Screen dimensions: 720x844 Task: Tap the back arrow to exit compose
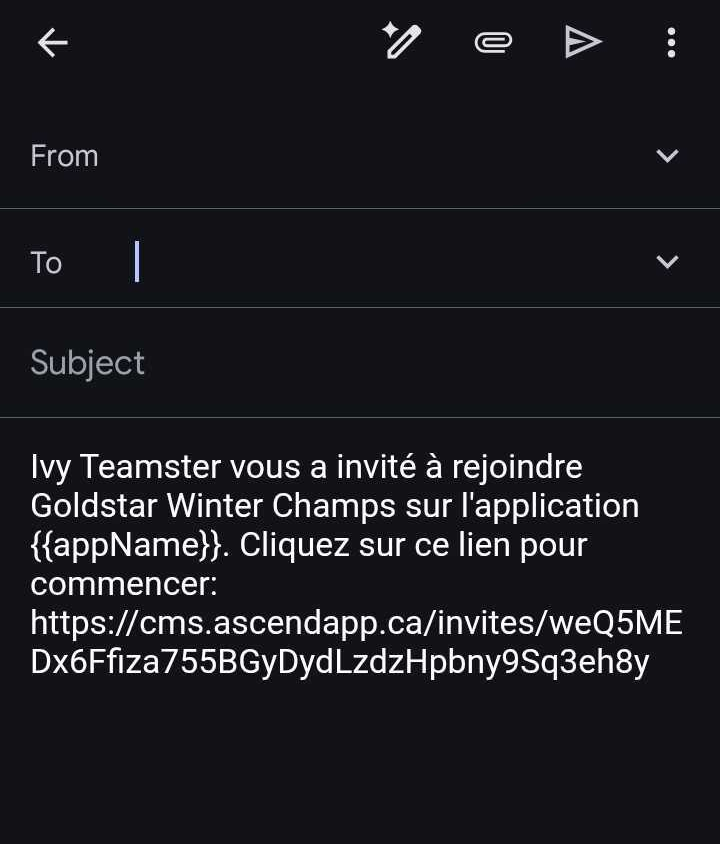click(x=52, y=42)
